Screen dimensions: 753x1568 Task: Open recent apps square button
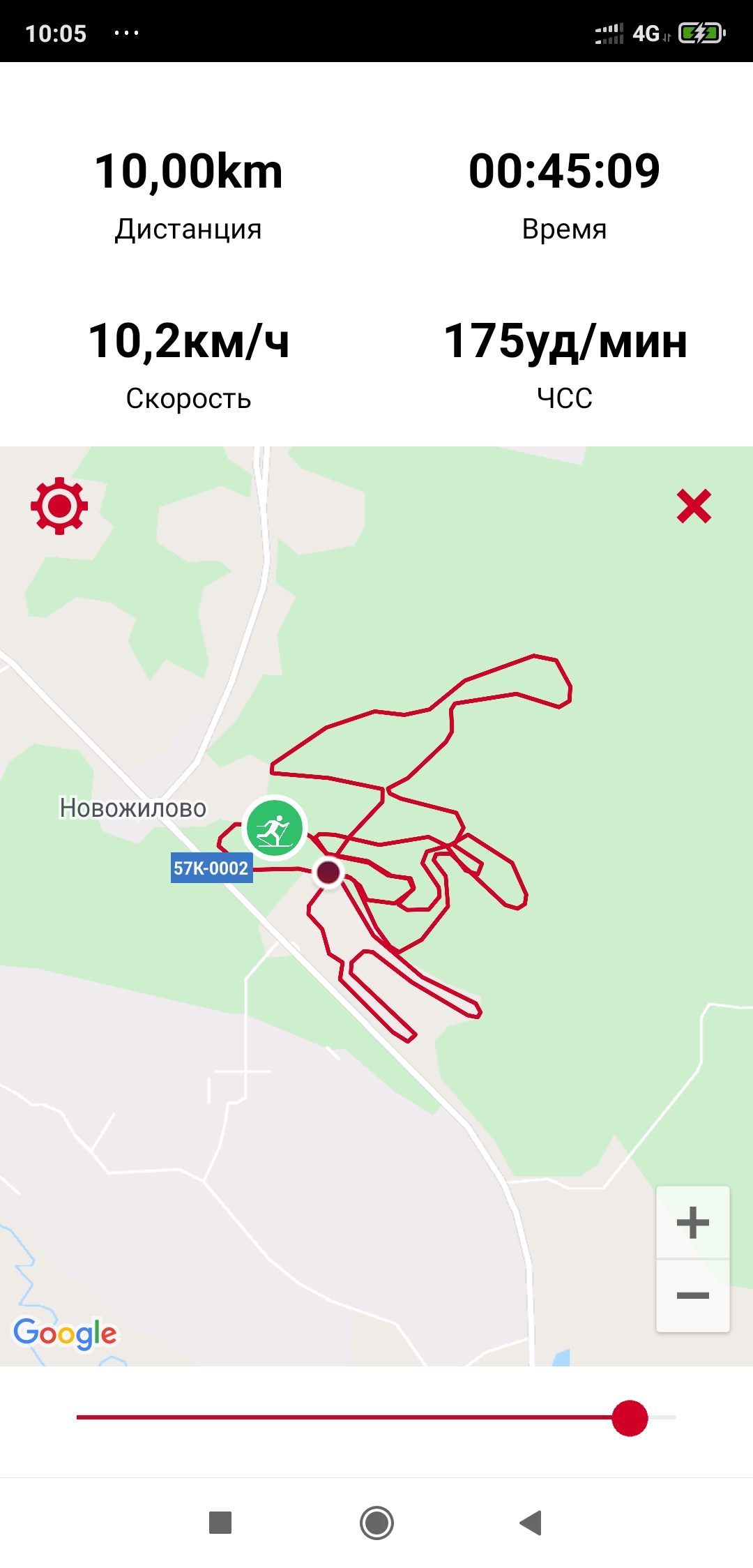[220, 1523]
